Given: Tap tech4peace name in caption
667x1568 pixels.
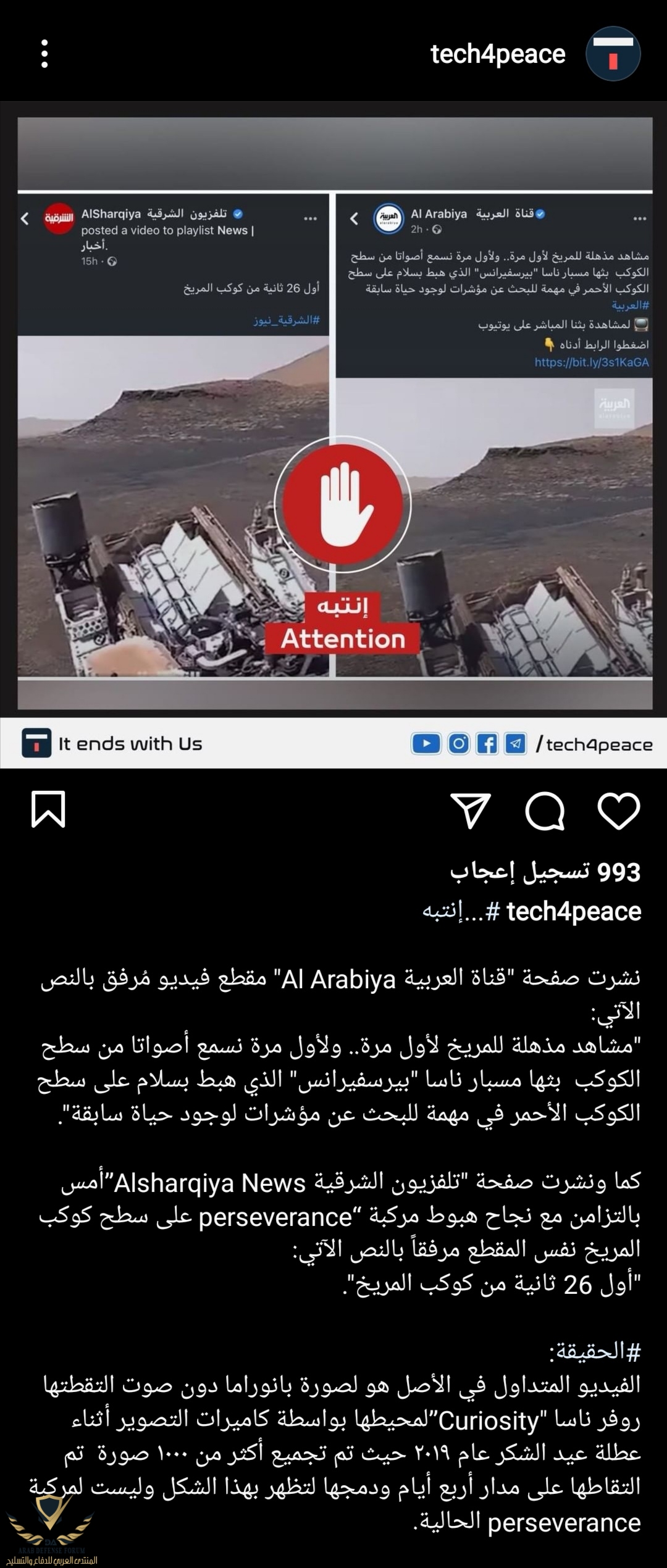Looking at the screenshot, I should coord(574,912).
